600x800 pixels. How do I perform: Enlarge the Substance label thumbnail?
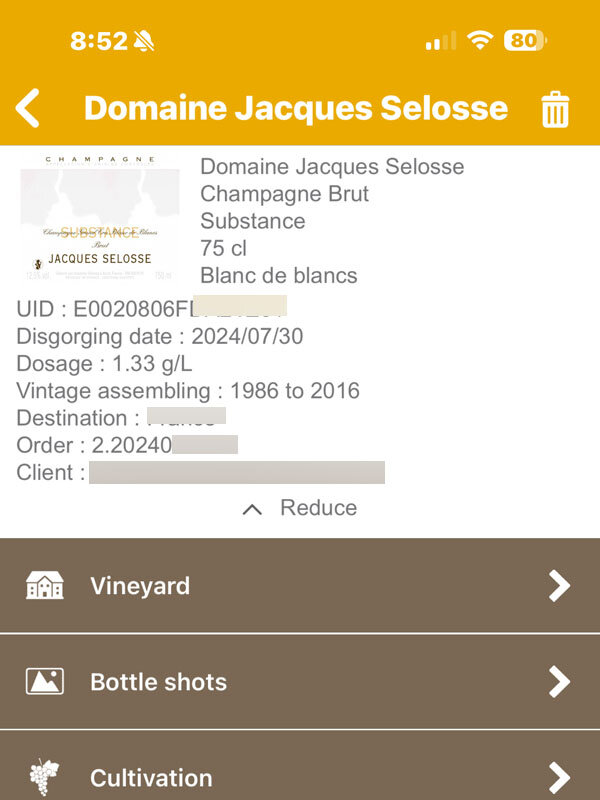pos(100,217)
